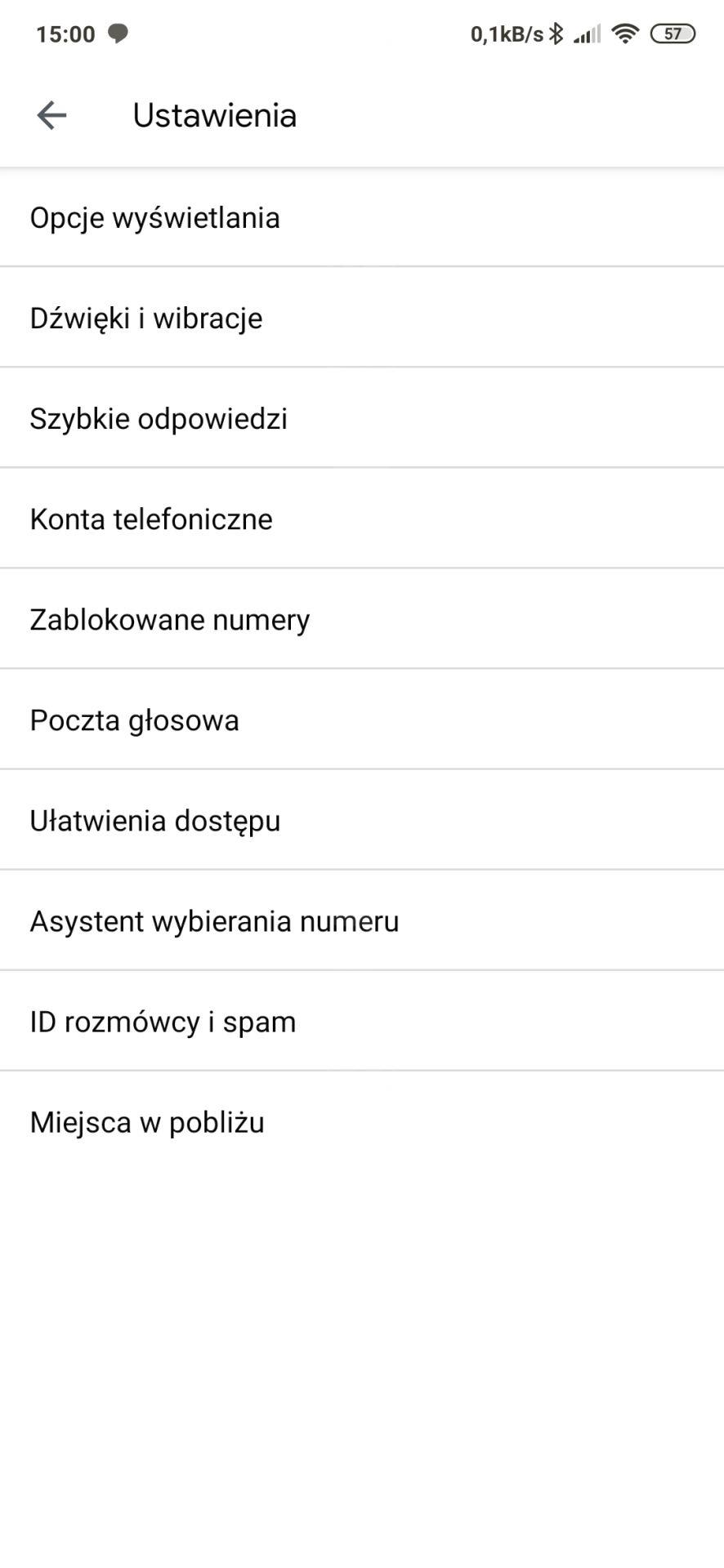
Task: Open Miejsca w pobliżu
Action: pos(362,1122)
